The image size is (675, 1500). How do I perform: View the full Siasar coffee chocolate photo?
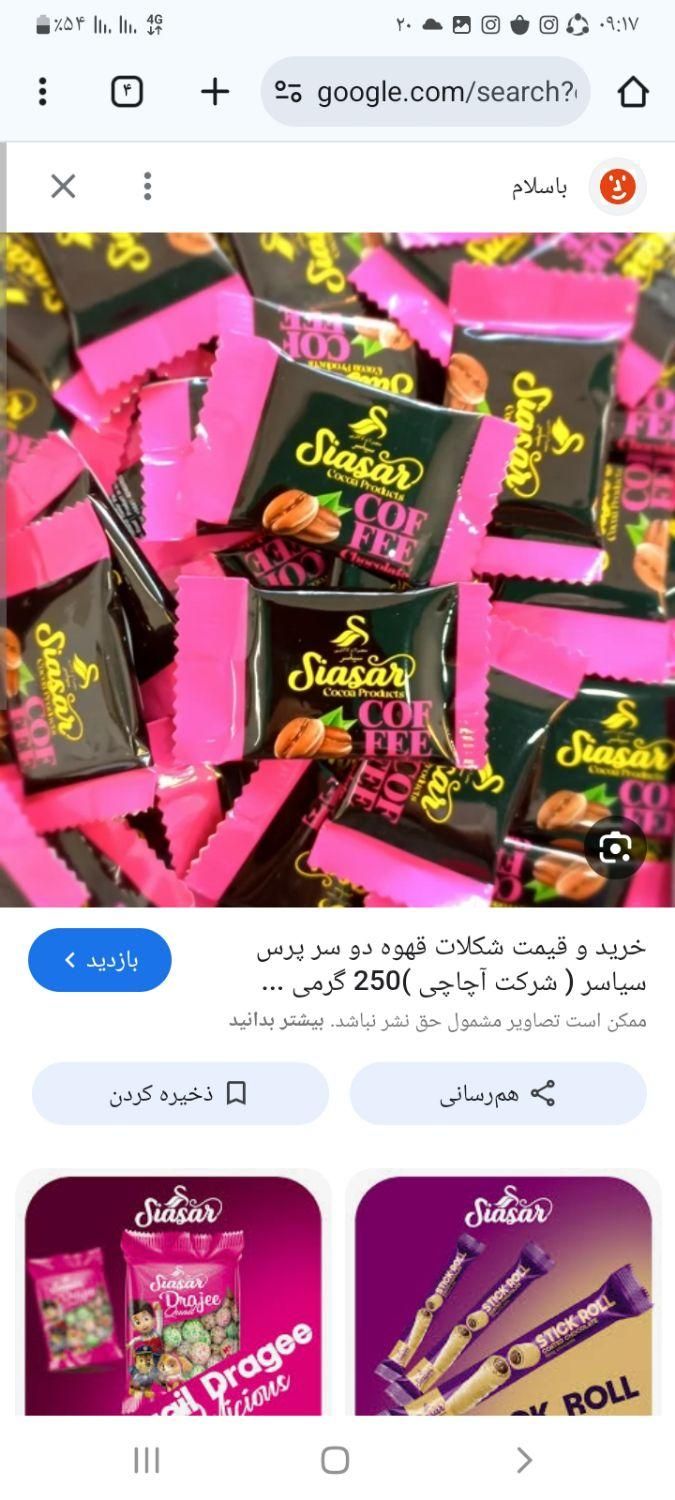click(x=337, y=570)
